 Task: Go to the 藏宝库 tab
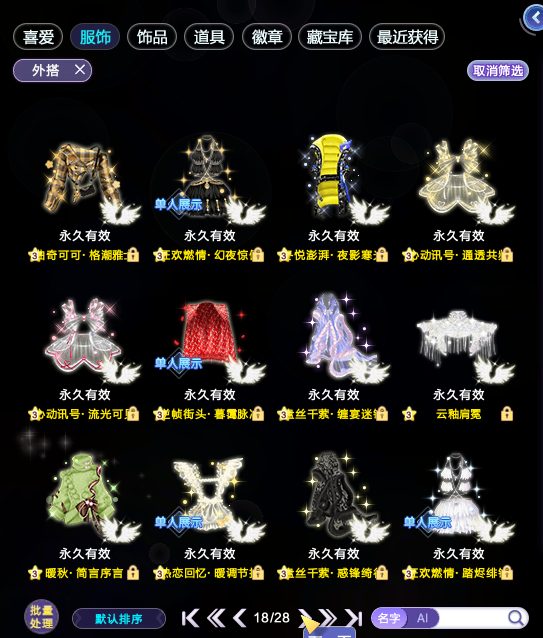[x=329, y=37]
